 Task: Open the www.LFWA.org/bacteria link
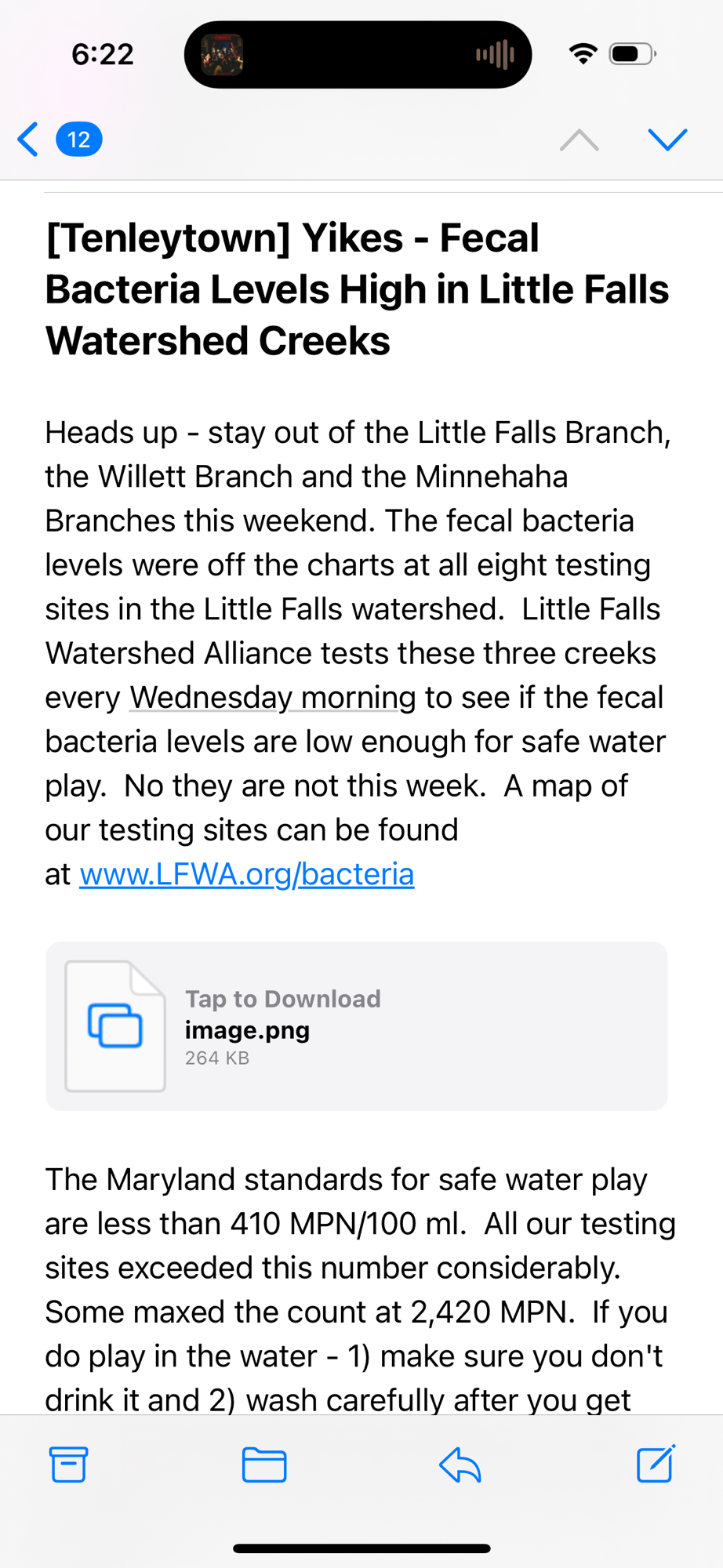coord(247,873)
